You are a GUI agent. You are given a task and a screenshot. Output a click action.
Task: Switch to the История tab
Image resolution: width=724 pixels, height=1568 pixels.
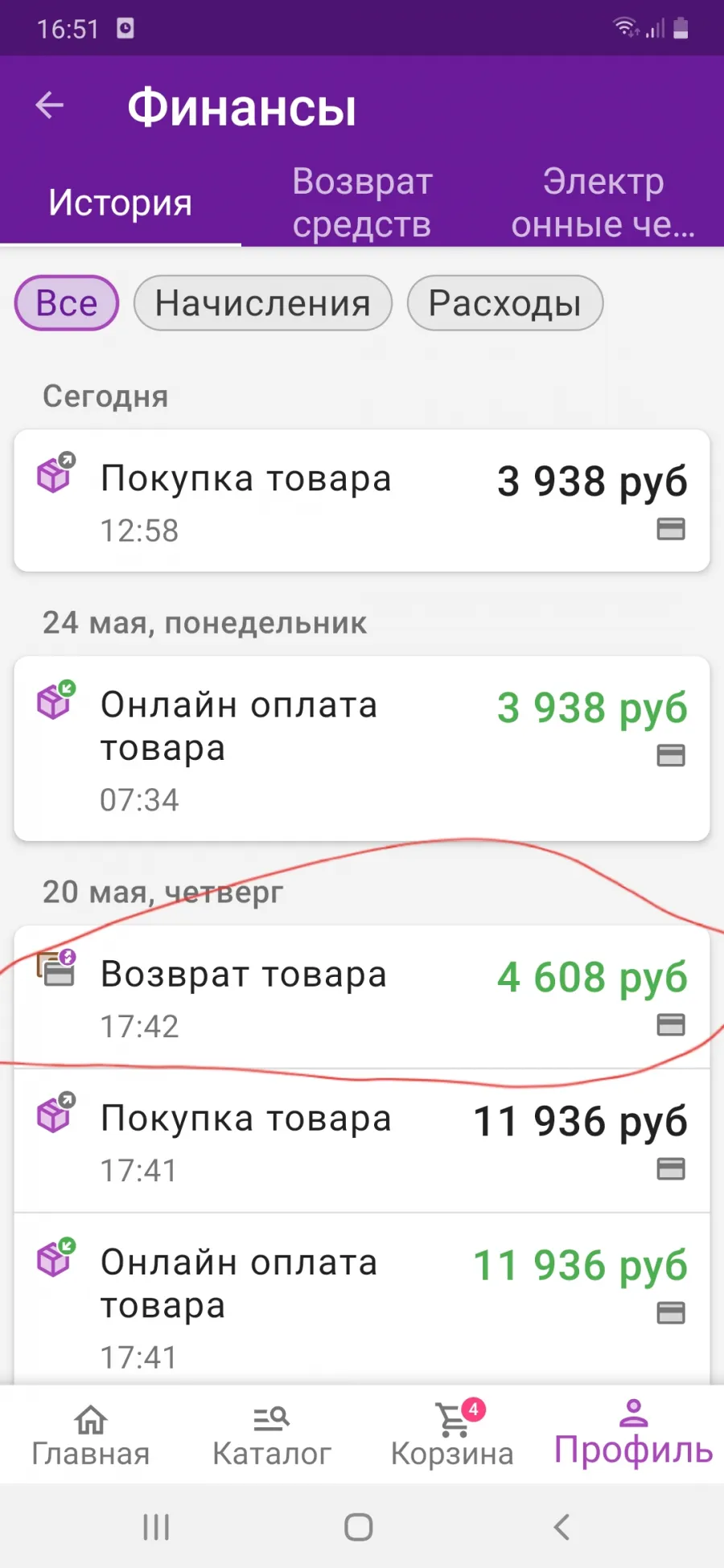pos(121,203)
